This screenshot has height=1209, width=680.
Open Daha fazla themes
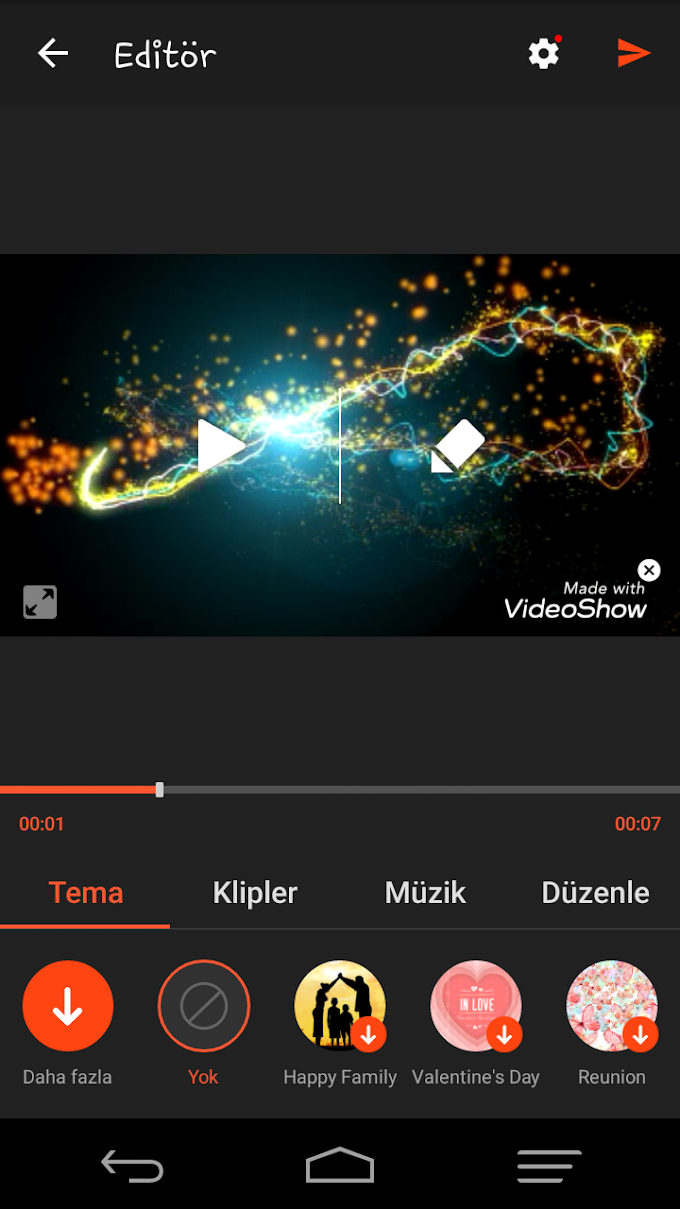point(68,1006)
